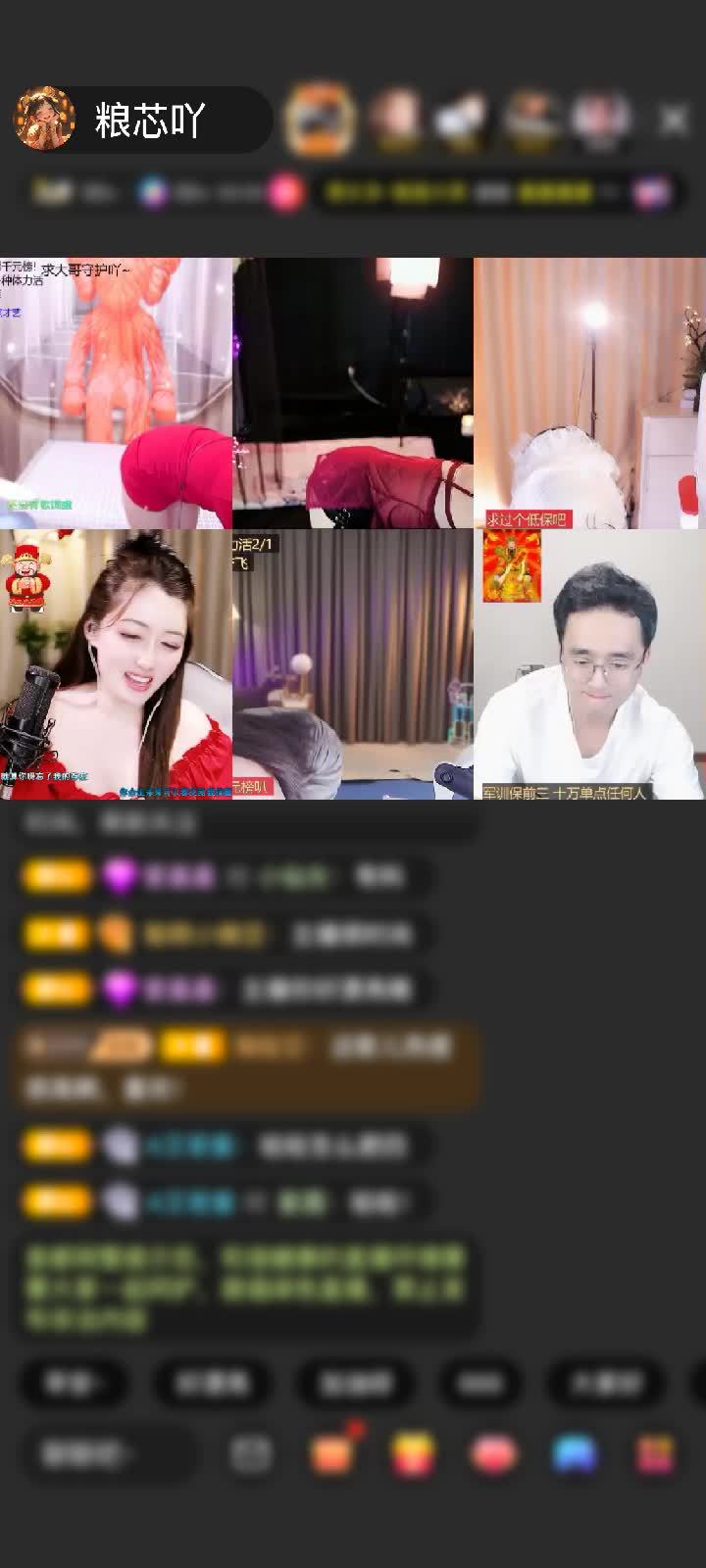
Task: Select the man in white shirt's video tile
Action: pos(589,664)
